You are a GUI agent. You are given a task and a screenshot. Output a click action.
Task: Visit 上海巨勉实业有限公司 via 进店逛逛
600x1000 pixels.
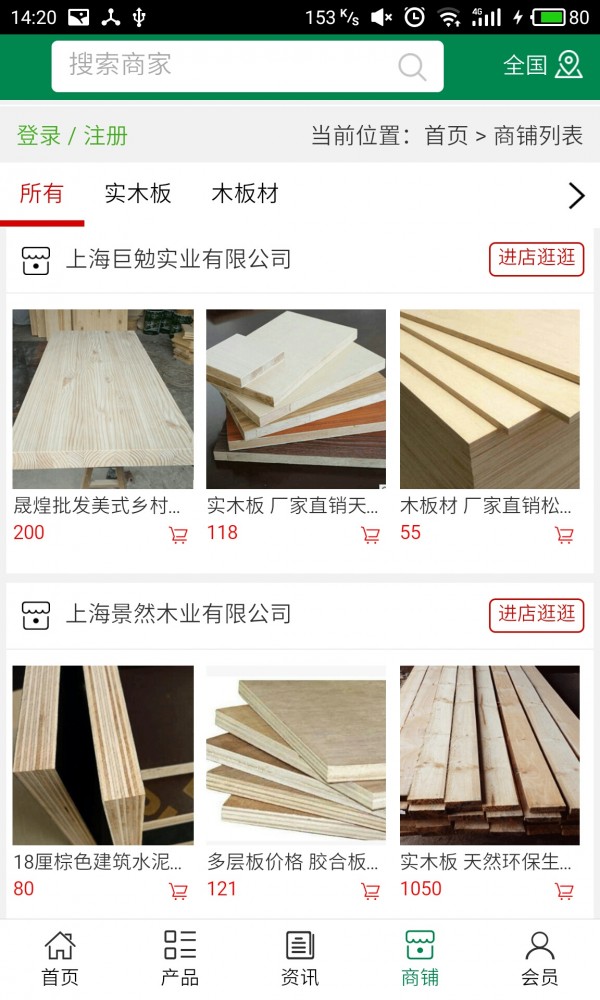537,259
